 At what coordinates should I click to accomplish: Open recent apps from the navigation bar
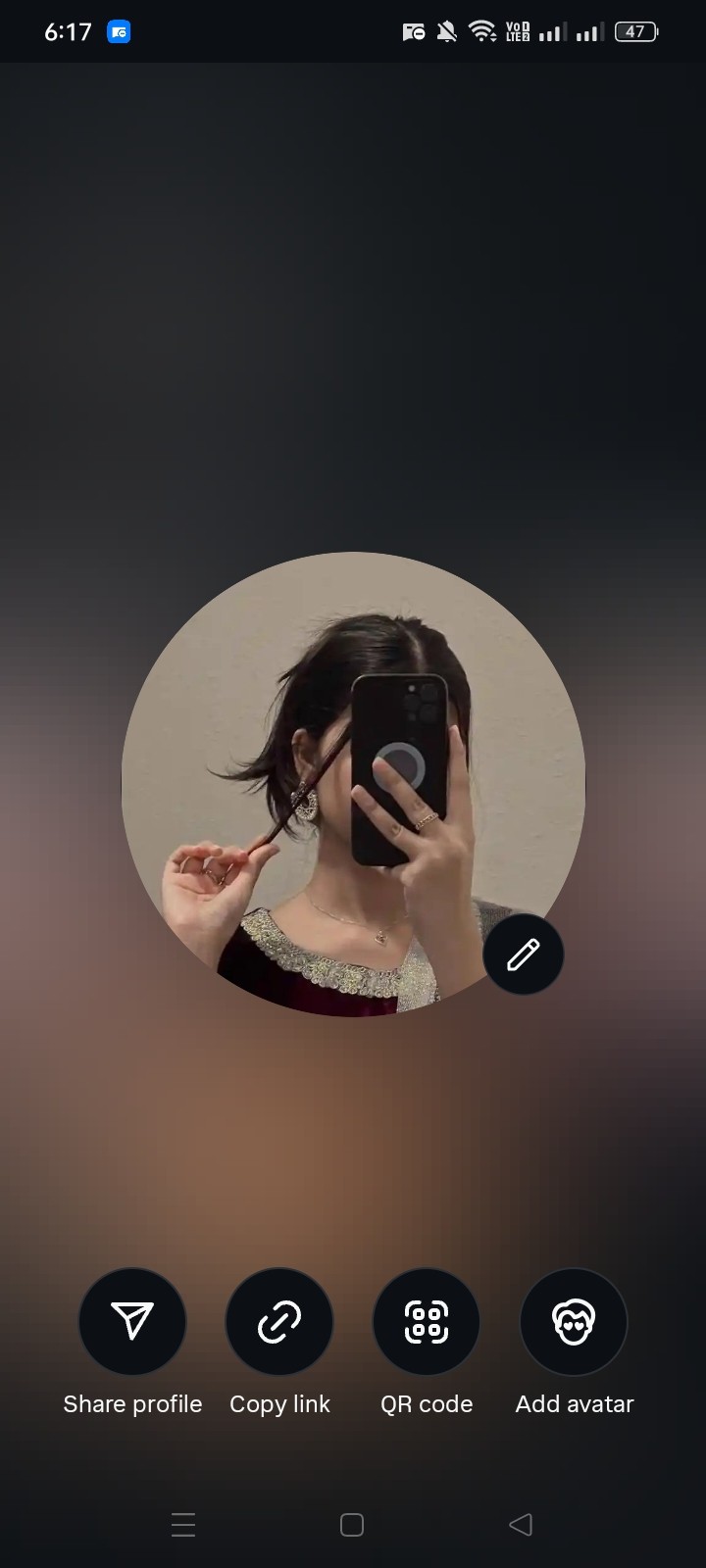click(183, 1525)
